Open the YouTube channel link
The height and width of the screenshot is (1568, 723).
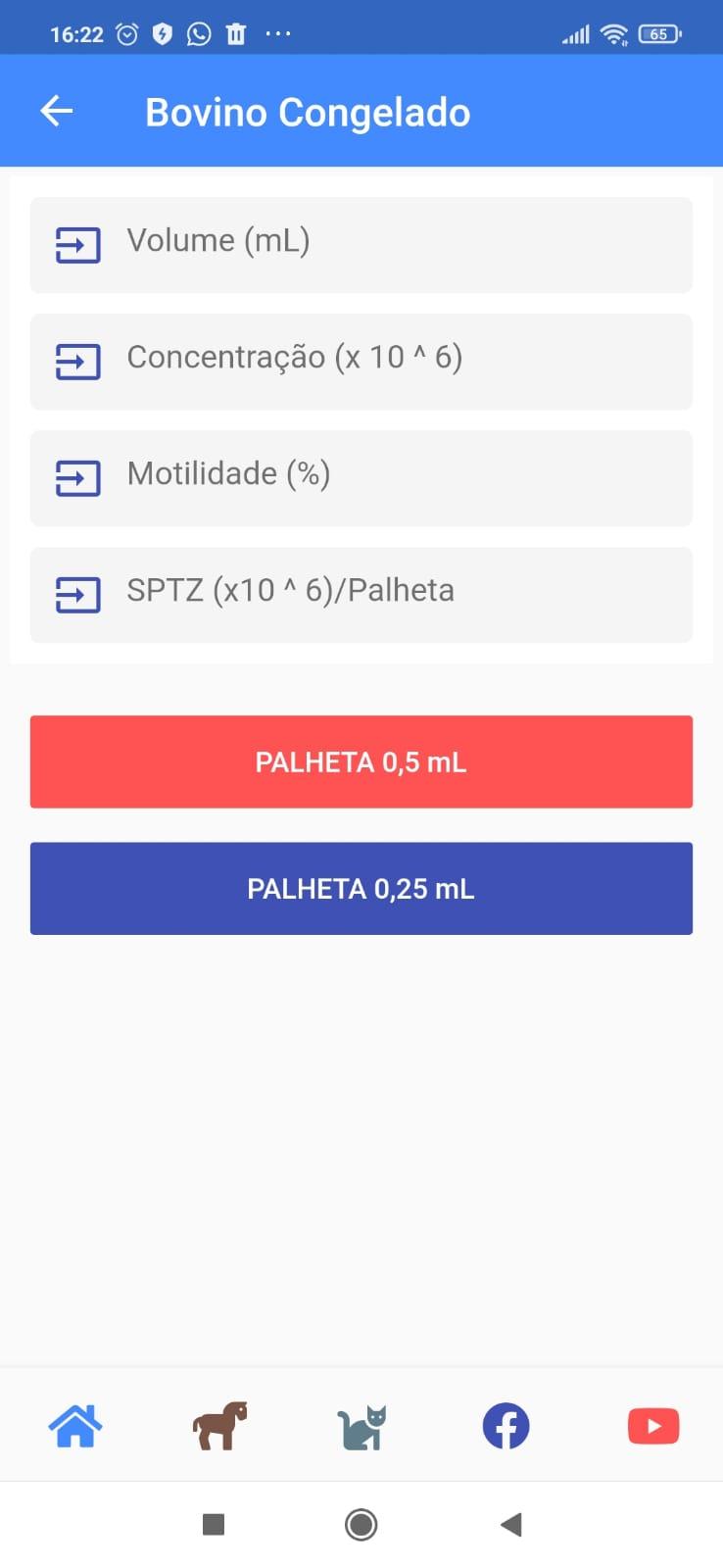pyautogui.click(x=653, y=1426)
